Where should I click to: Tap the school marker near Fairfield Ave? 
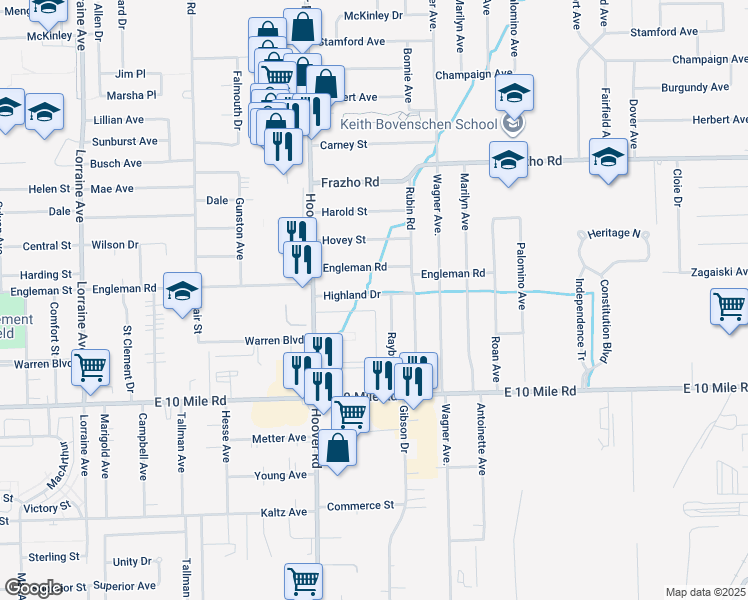pos(608,160)
